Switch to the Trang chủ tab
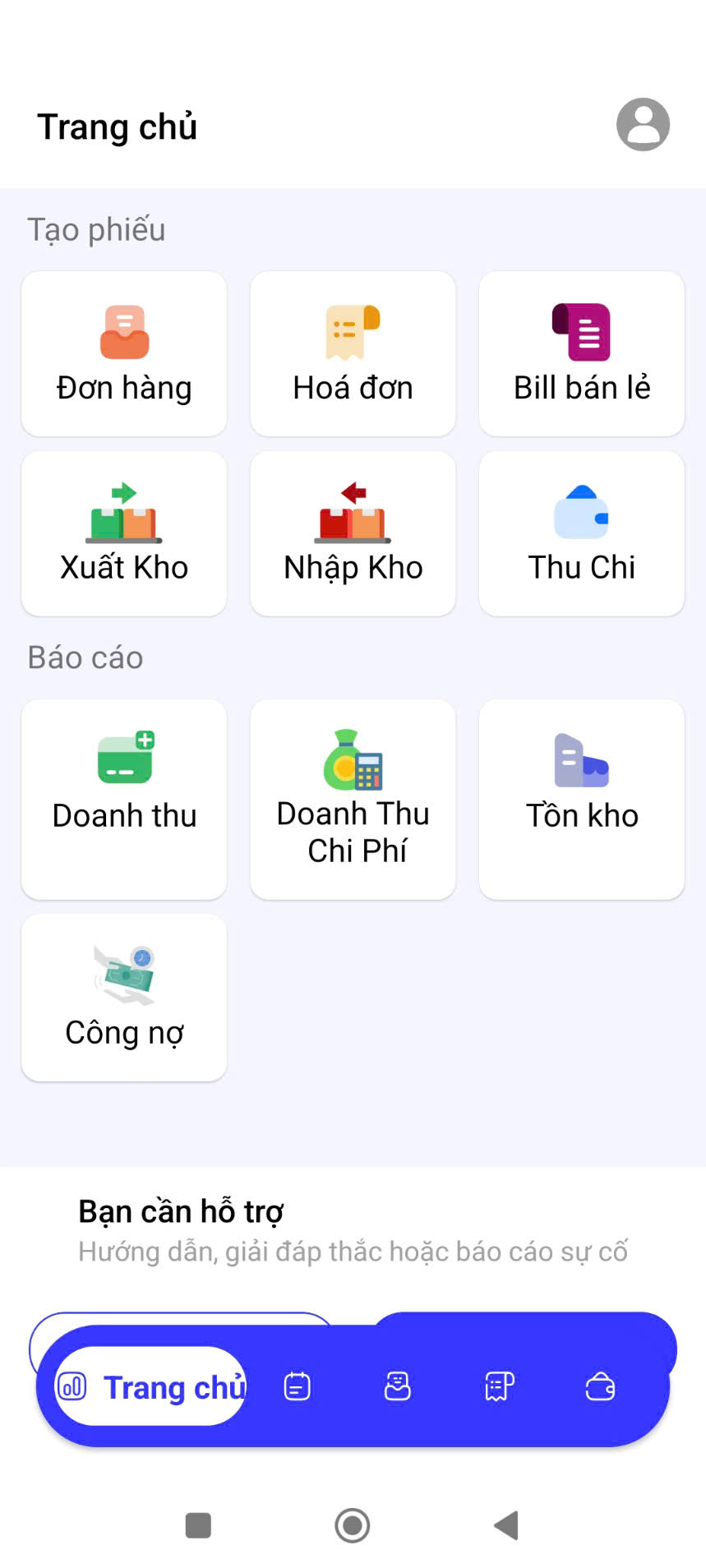The width and height of the screenshot is (706, 1568). [151, 1387]
